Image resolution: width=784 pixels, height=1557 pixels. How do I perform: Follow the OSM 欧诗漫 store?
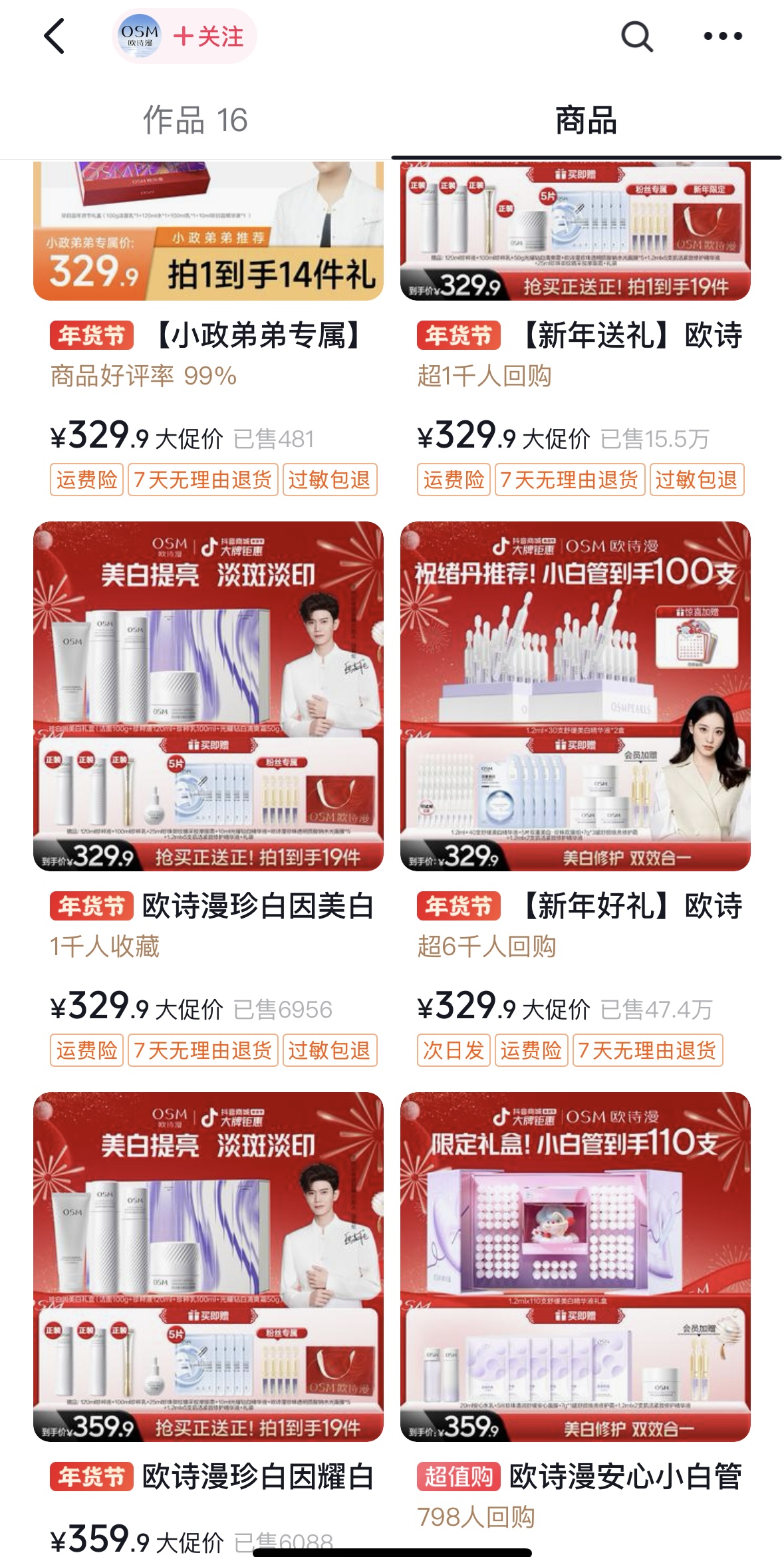(208, 36)
